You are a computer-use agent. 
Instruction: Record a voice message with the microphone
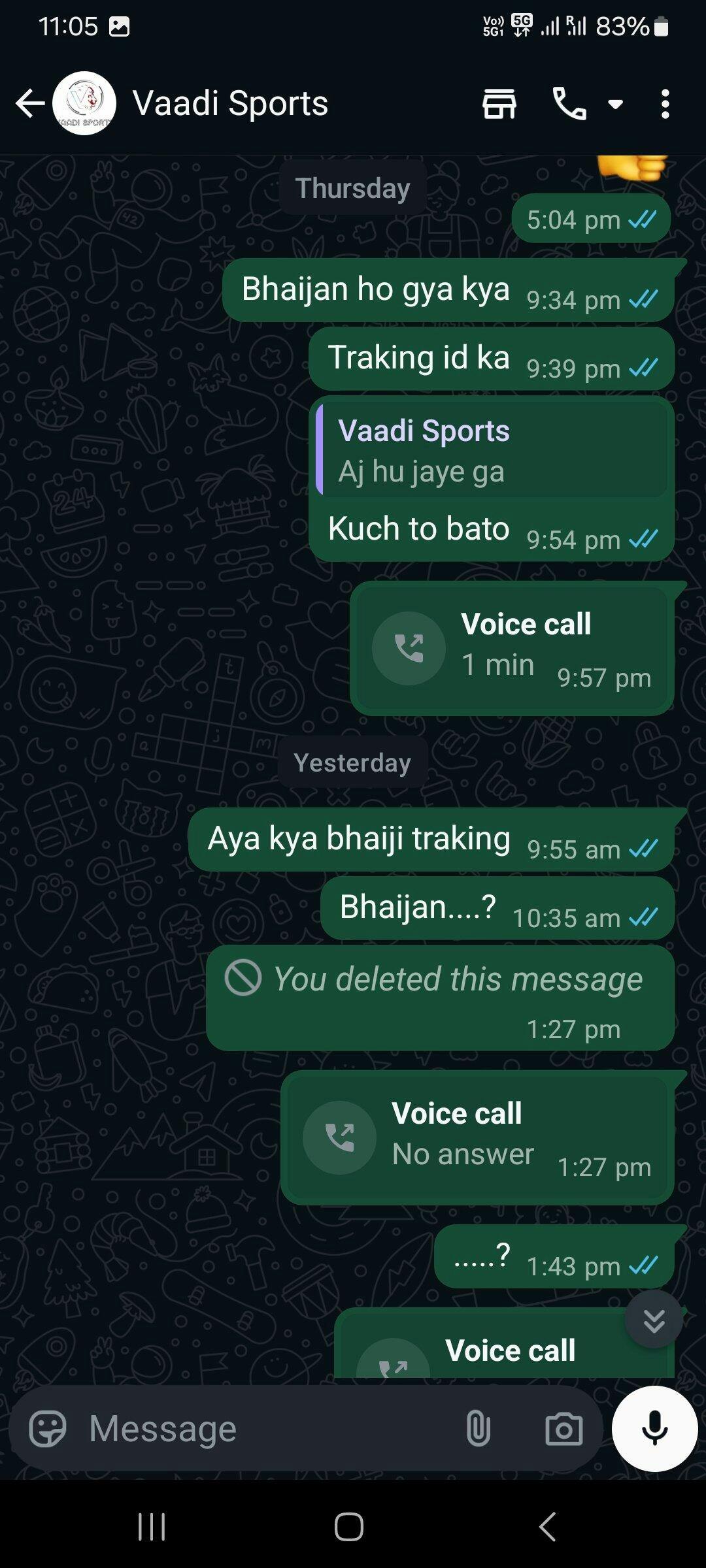point(654,1429)
